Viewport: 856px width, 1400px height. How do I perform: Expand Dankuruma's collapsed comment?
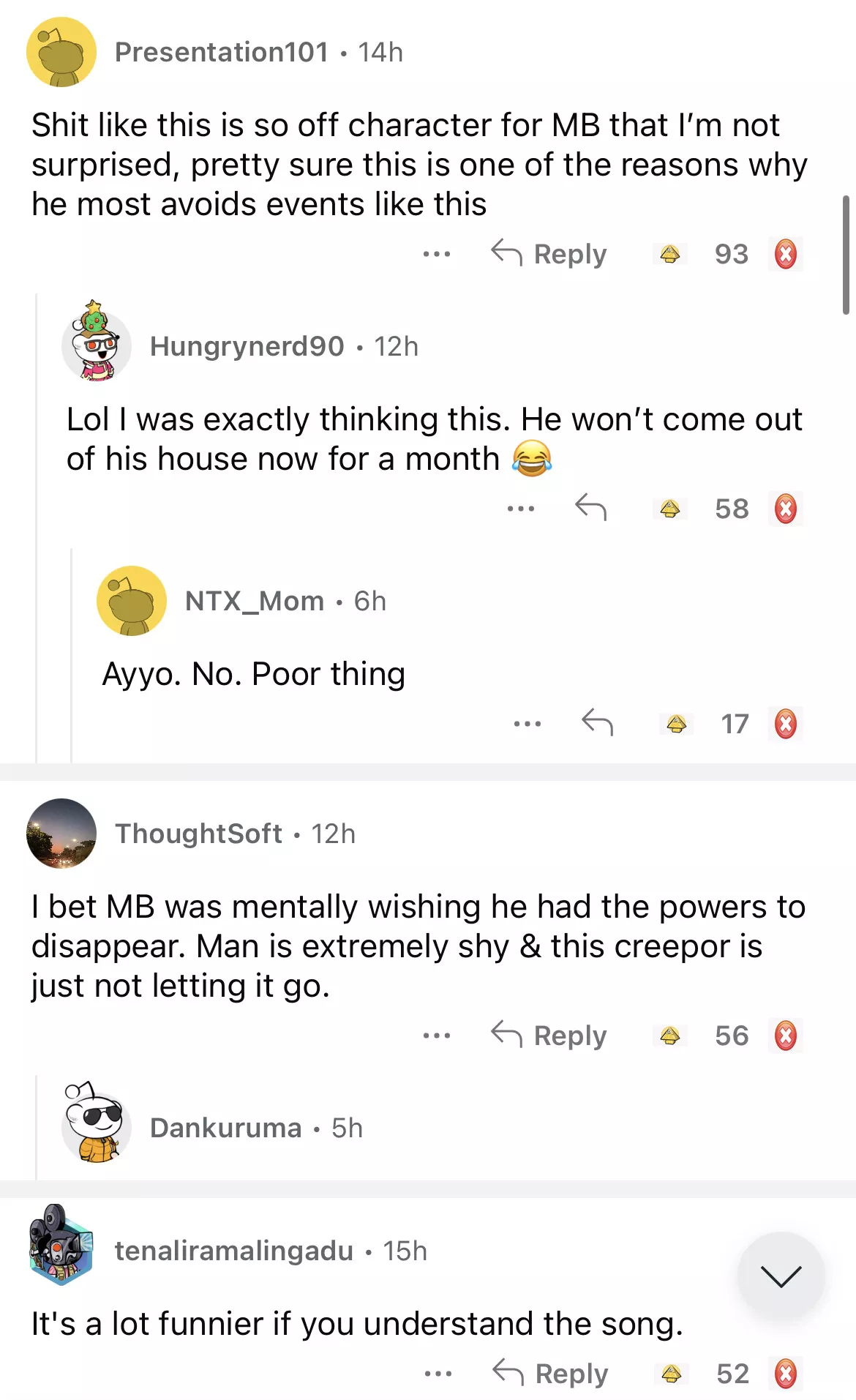(225, 1128)
